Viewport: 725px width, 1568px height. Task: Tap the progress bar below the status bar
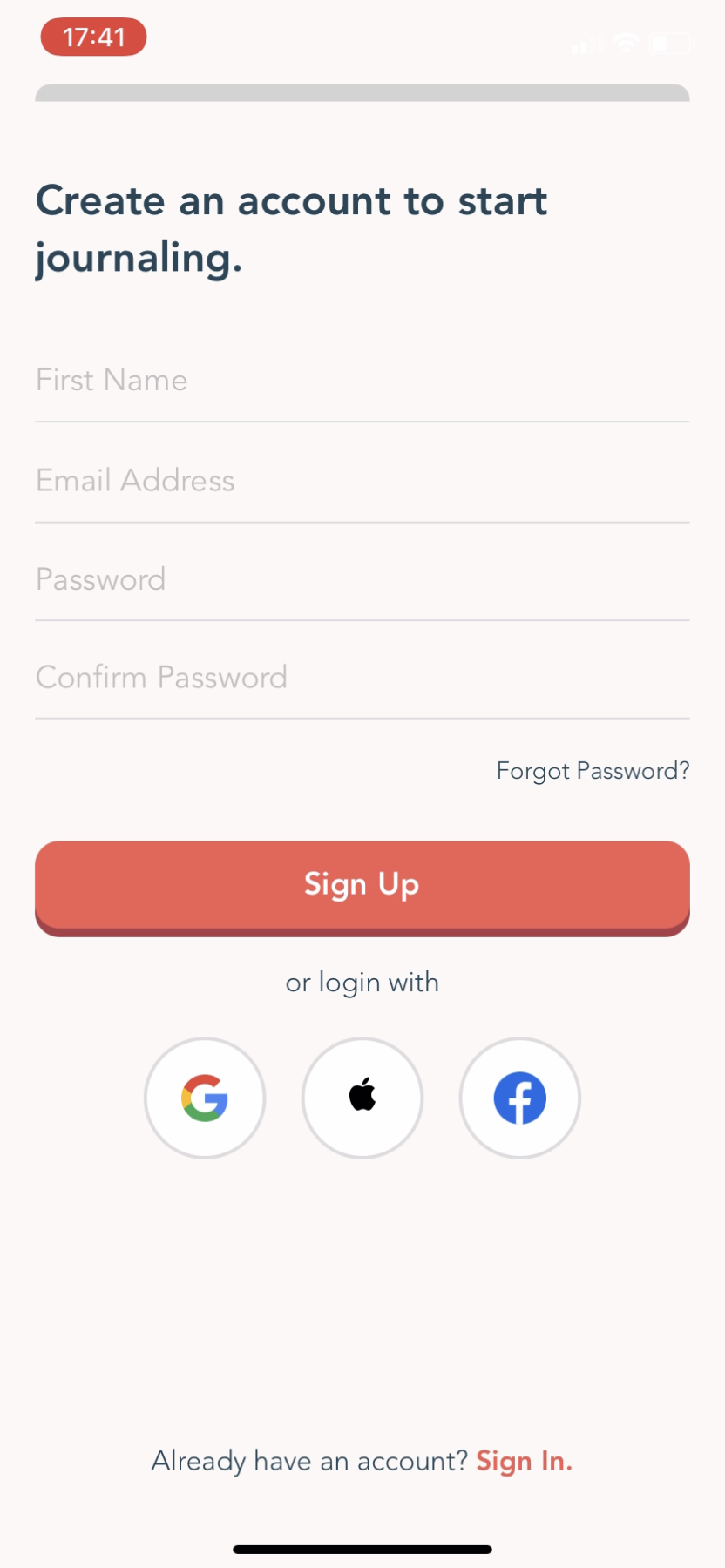[x=362, y=92]
